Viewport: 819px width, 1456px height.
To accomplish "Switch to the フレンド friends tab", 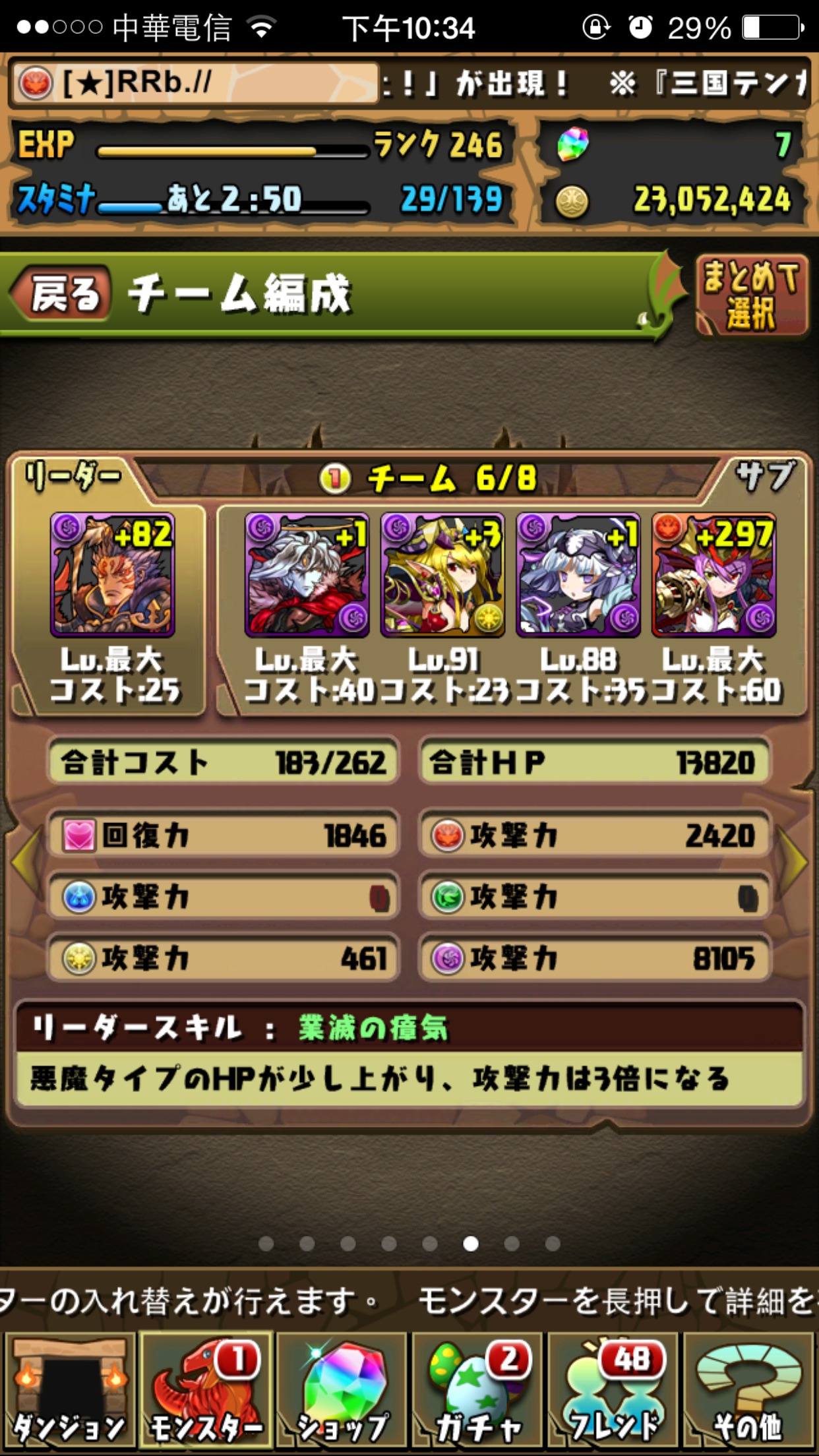I will 614,1390.
